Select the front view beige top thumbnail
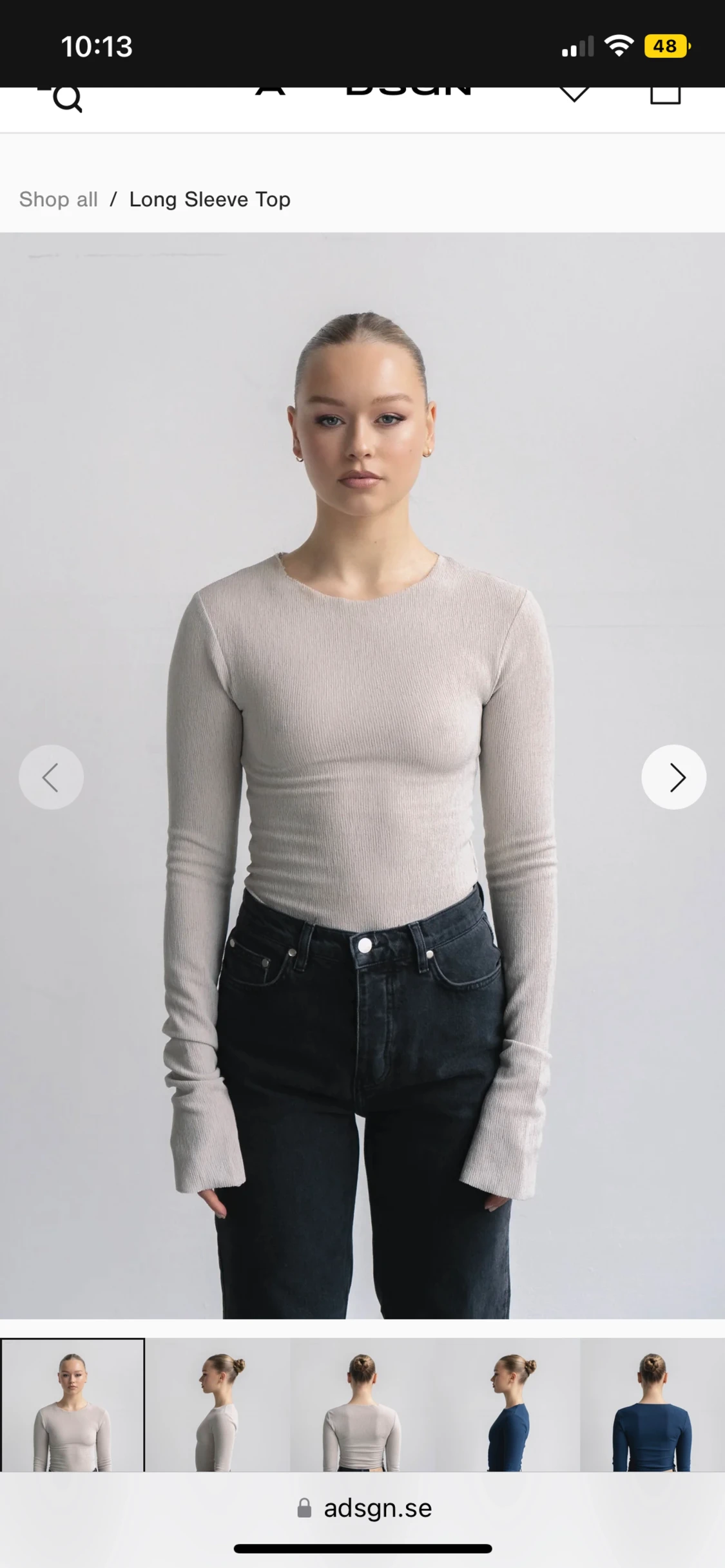This screenshot has height=1568, width=725. coord(73,1404)
